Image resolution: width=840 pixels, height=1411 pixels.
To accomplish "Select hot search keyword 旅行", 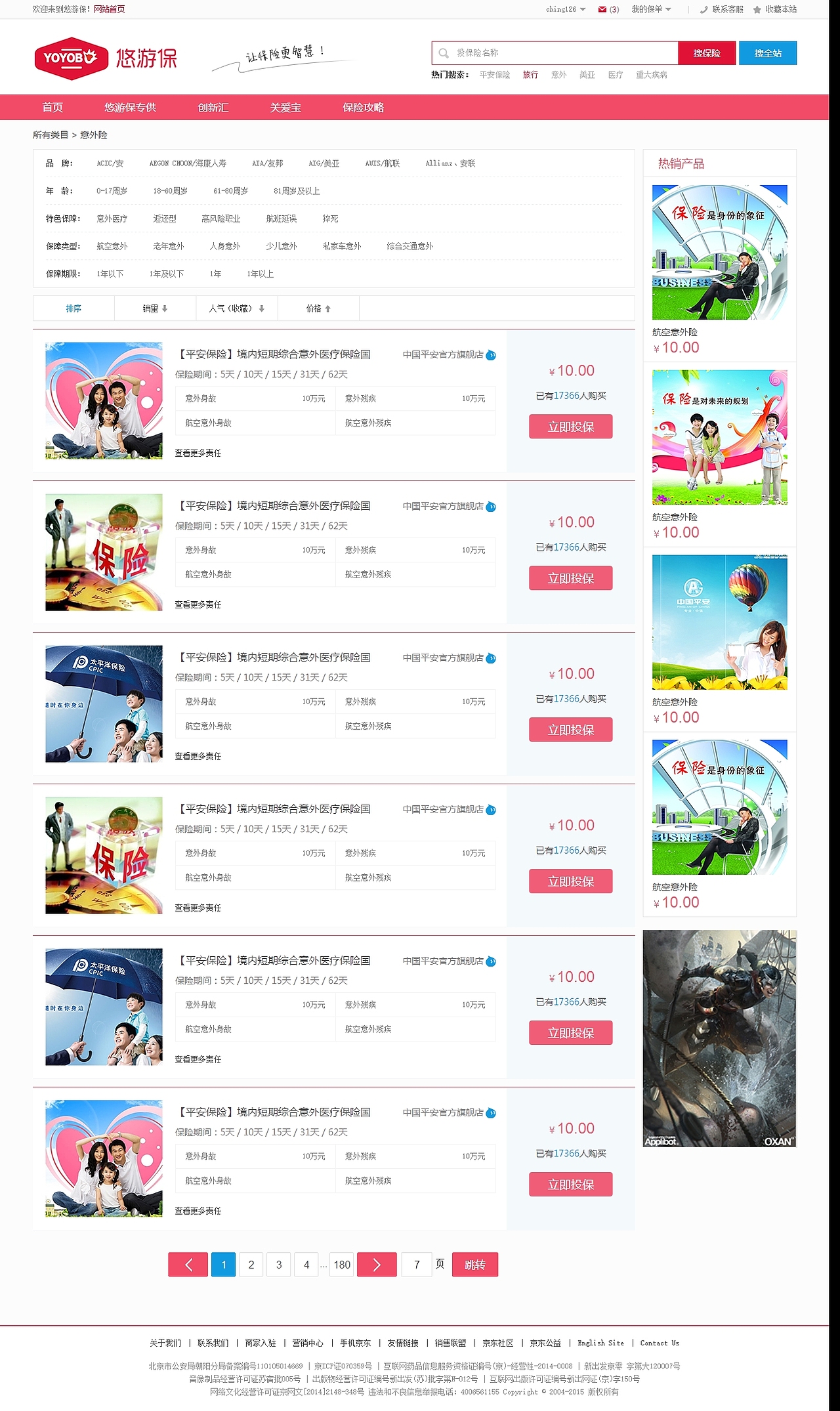I will [530, 75].
